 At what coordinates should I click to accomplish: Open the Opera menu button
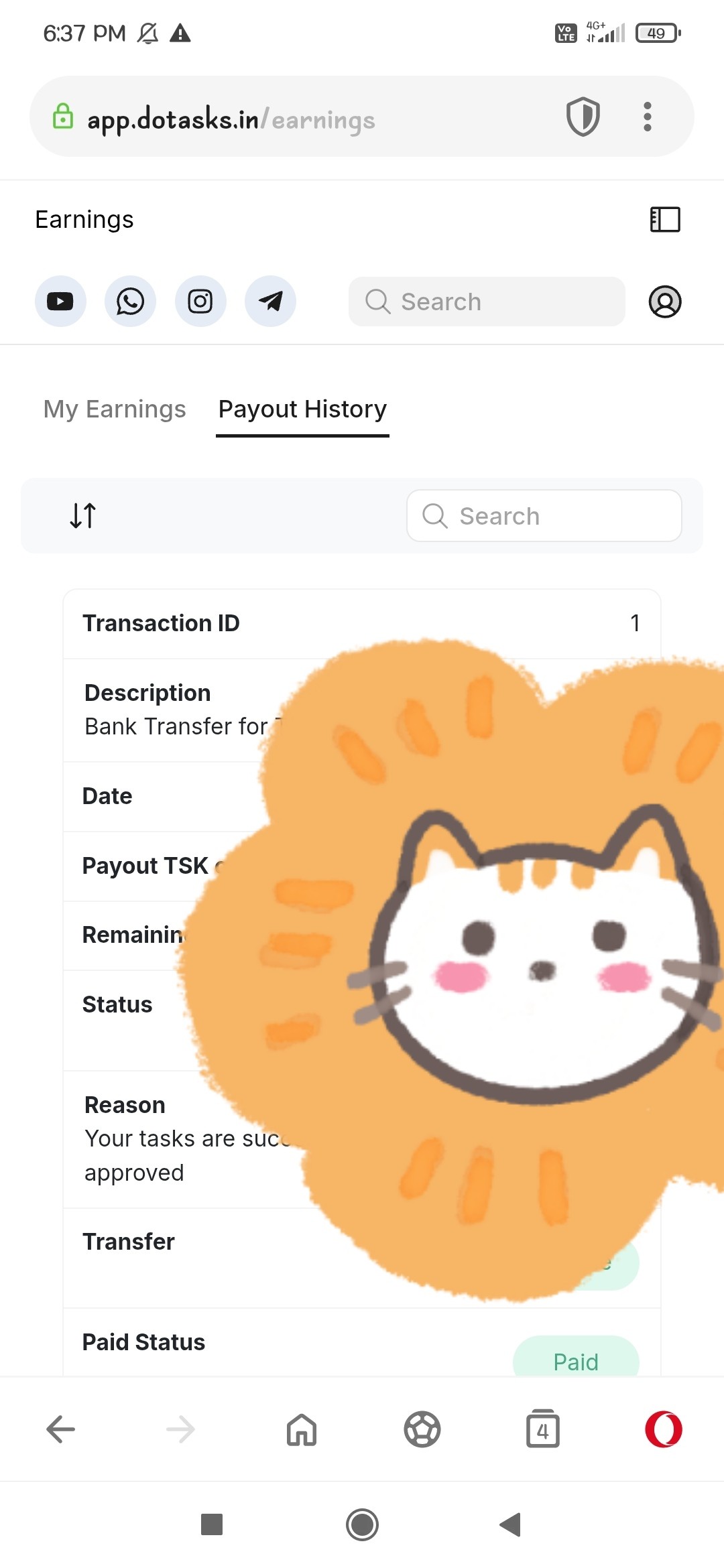663,1429
